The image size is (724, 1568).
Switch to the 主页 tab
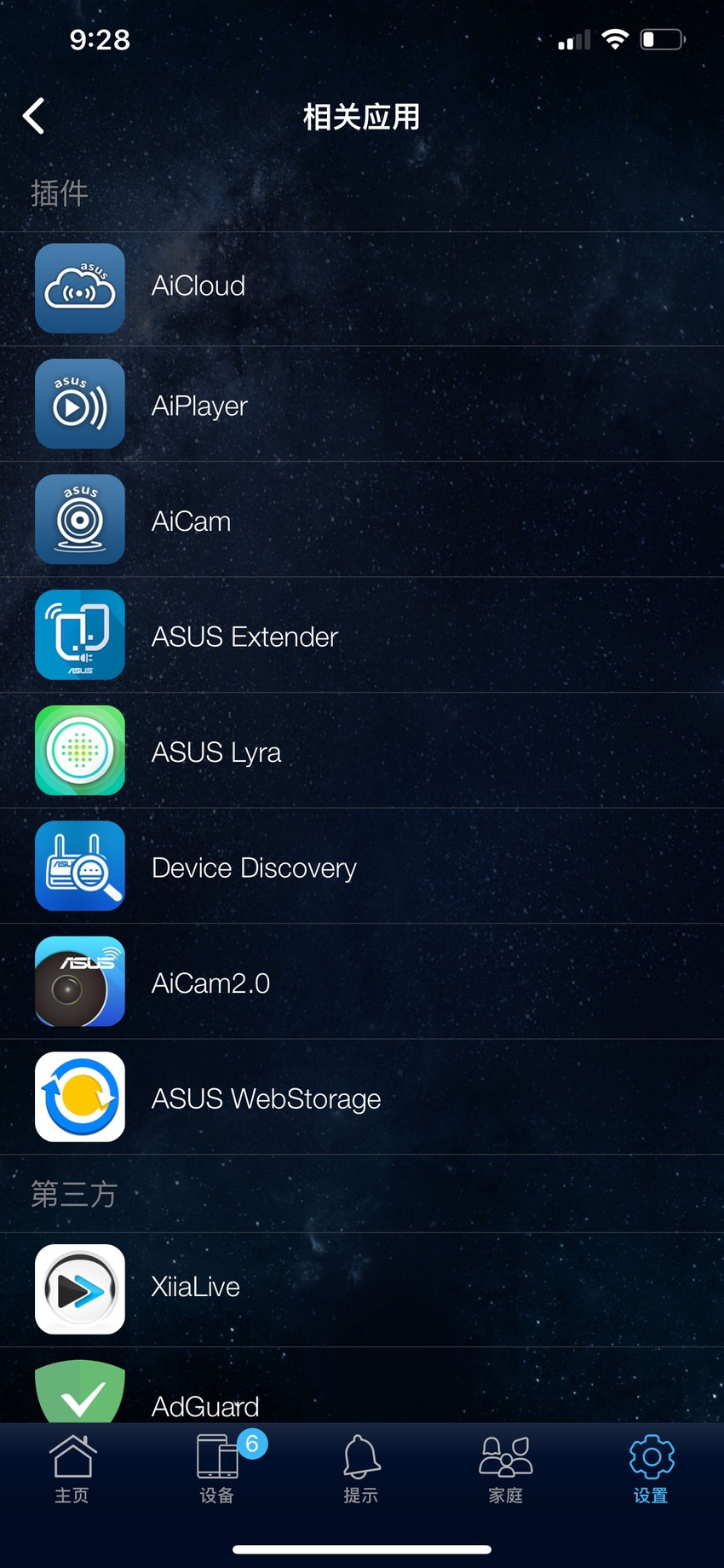(x=72, y=1470)
